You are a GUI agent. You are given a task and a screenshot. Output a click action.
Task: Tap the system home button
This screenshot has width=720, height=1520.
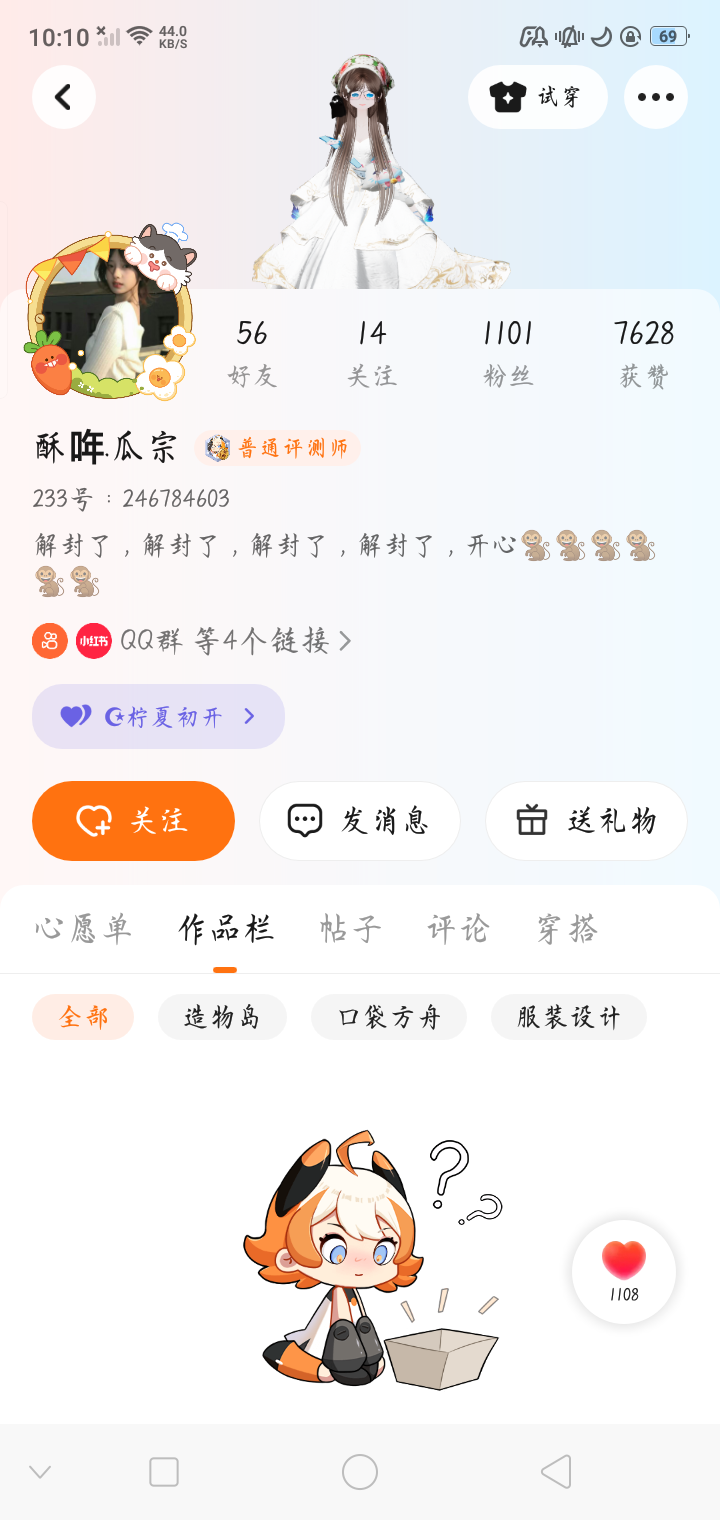point(360,1472)
